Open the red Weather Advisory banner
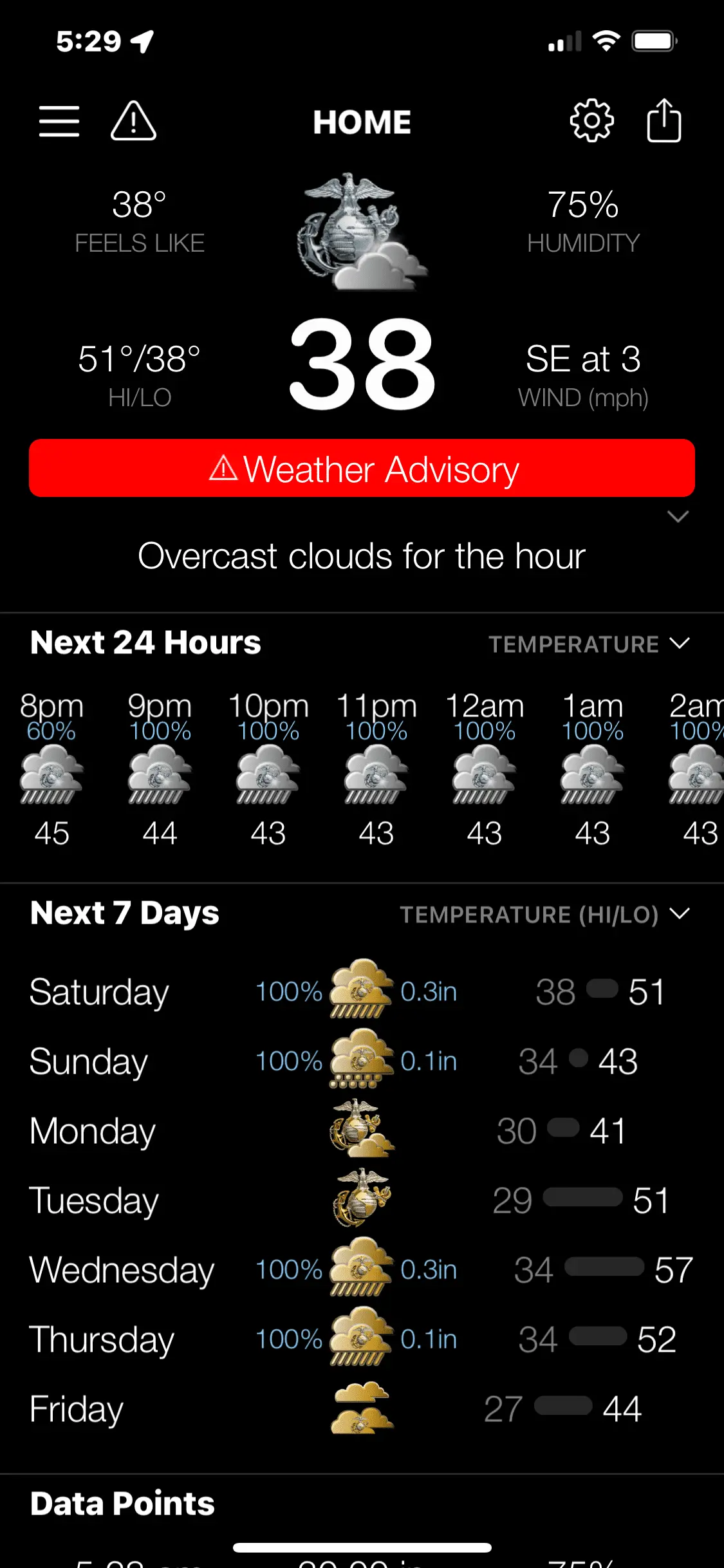This screenshot has width=724, height=1568. pos(362,469)
